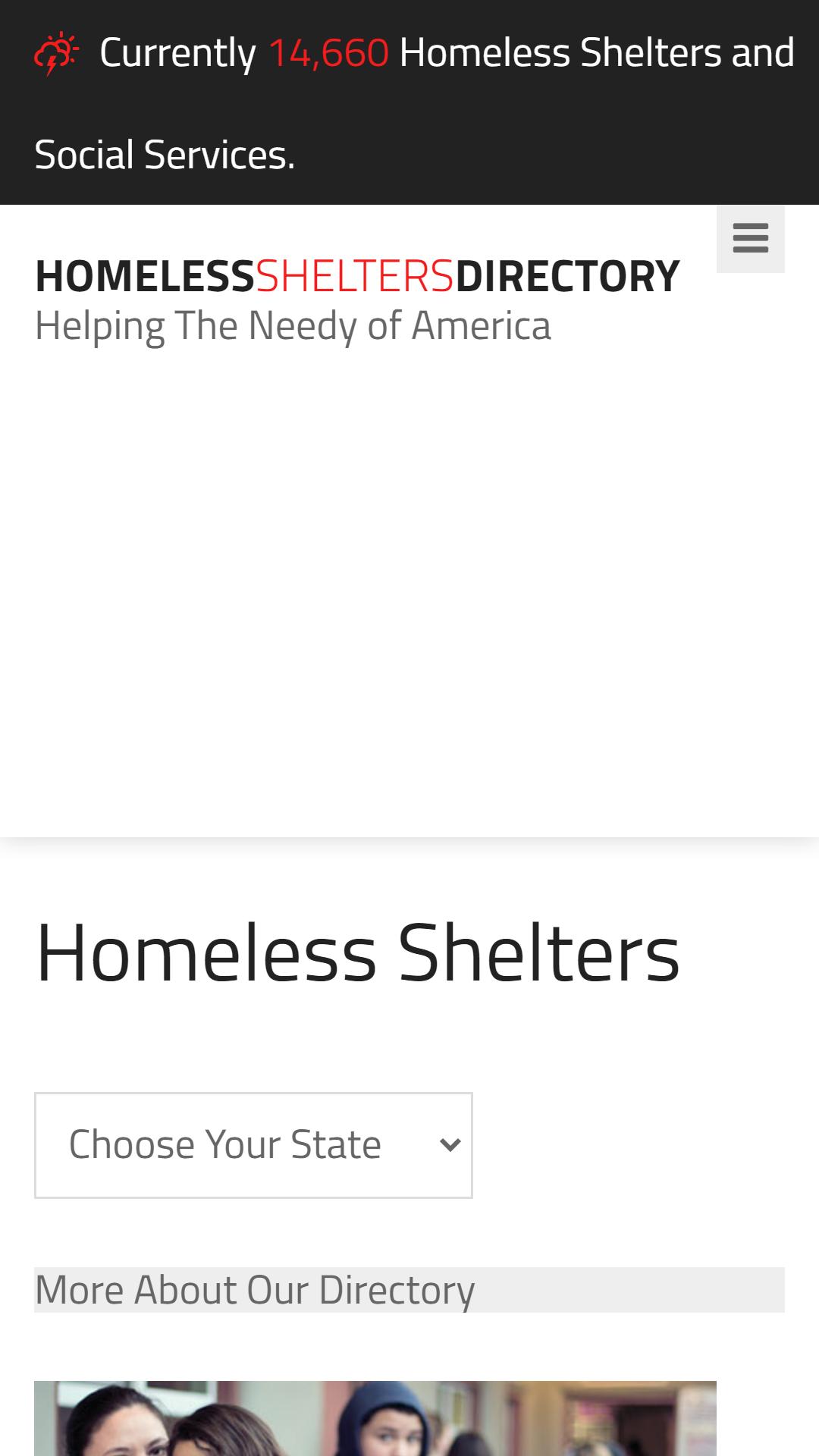Expand the Choose Your State dropdown
This screenshot has height=1456, width=819.
point(253,1145)
